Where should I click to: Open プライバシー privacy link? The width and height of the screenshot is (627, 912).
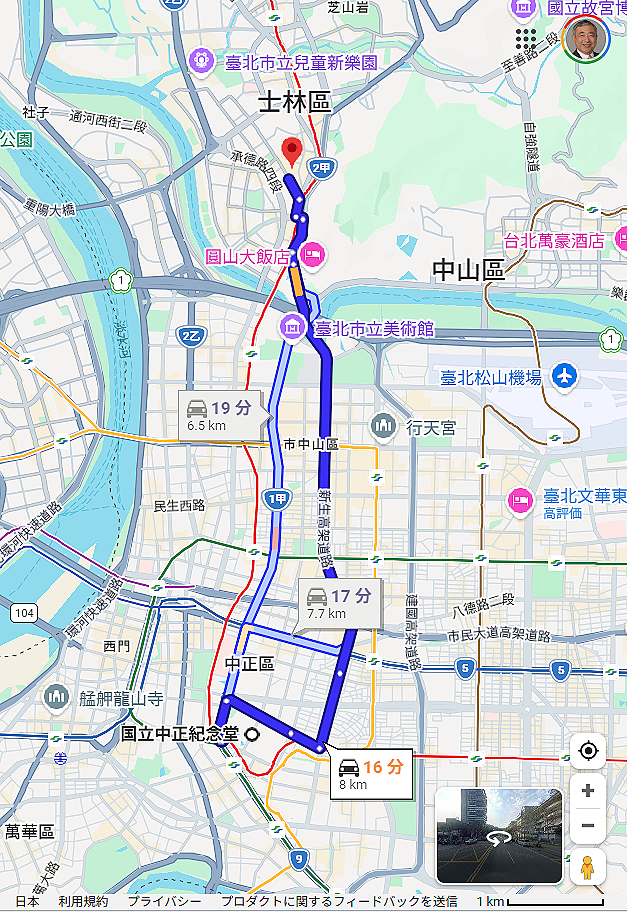[164, 901]
